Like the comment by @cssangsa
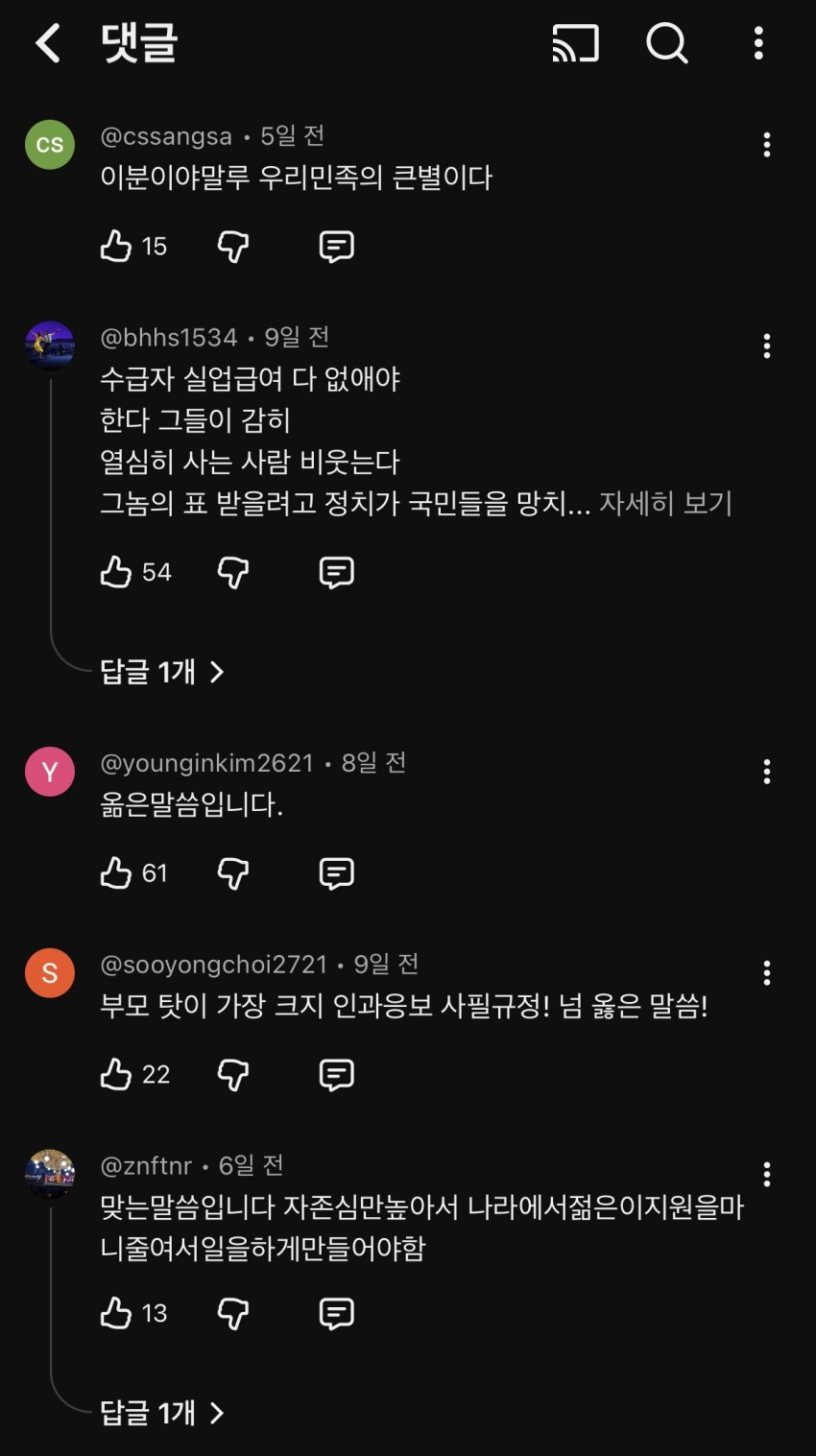 116,247
